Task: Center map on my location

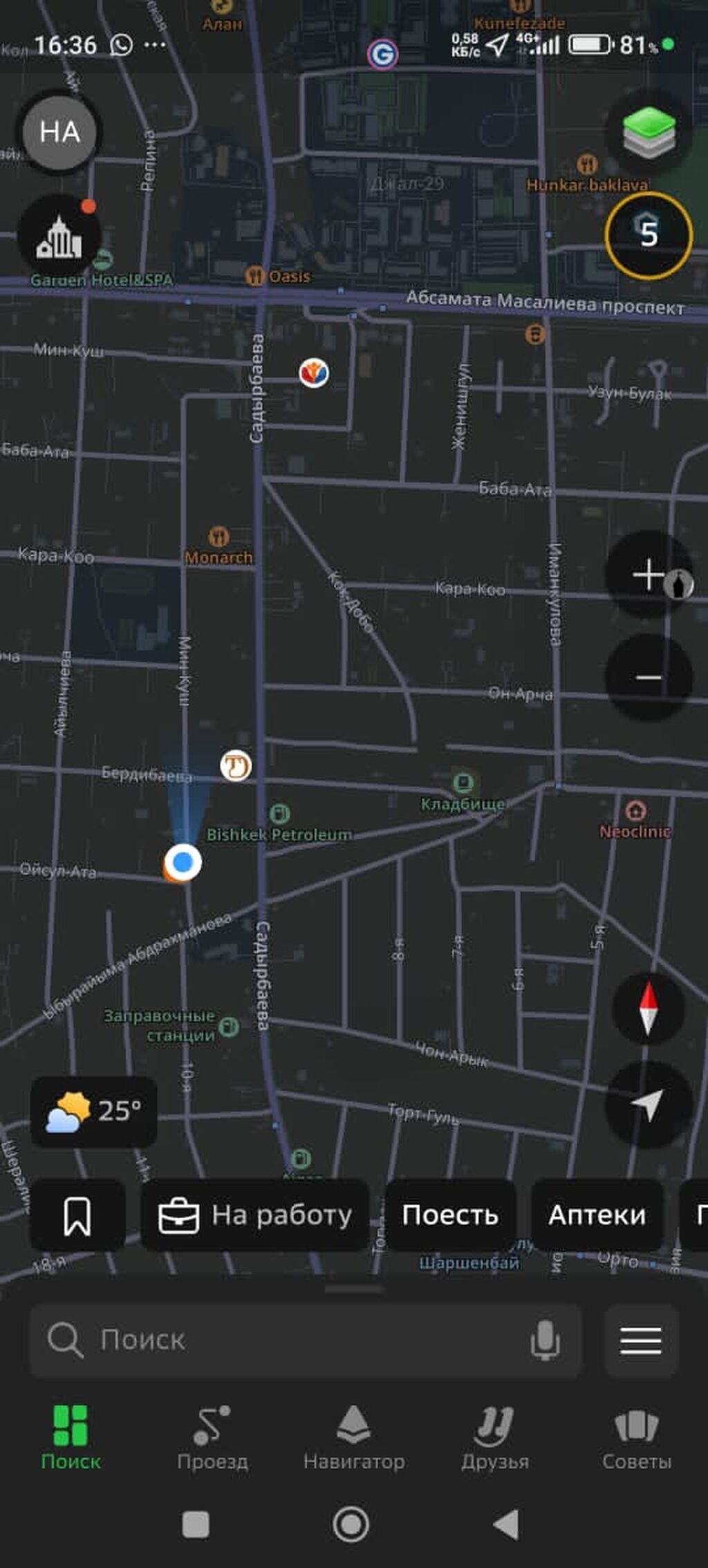Action: point(648,1104)
